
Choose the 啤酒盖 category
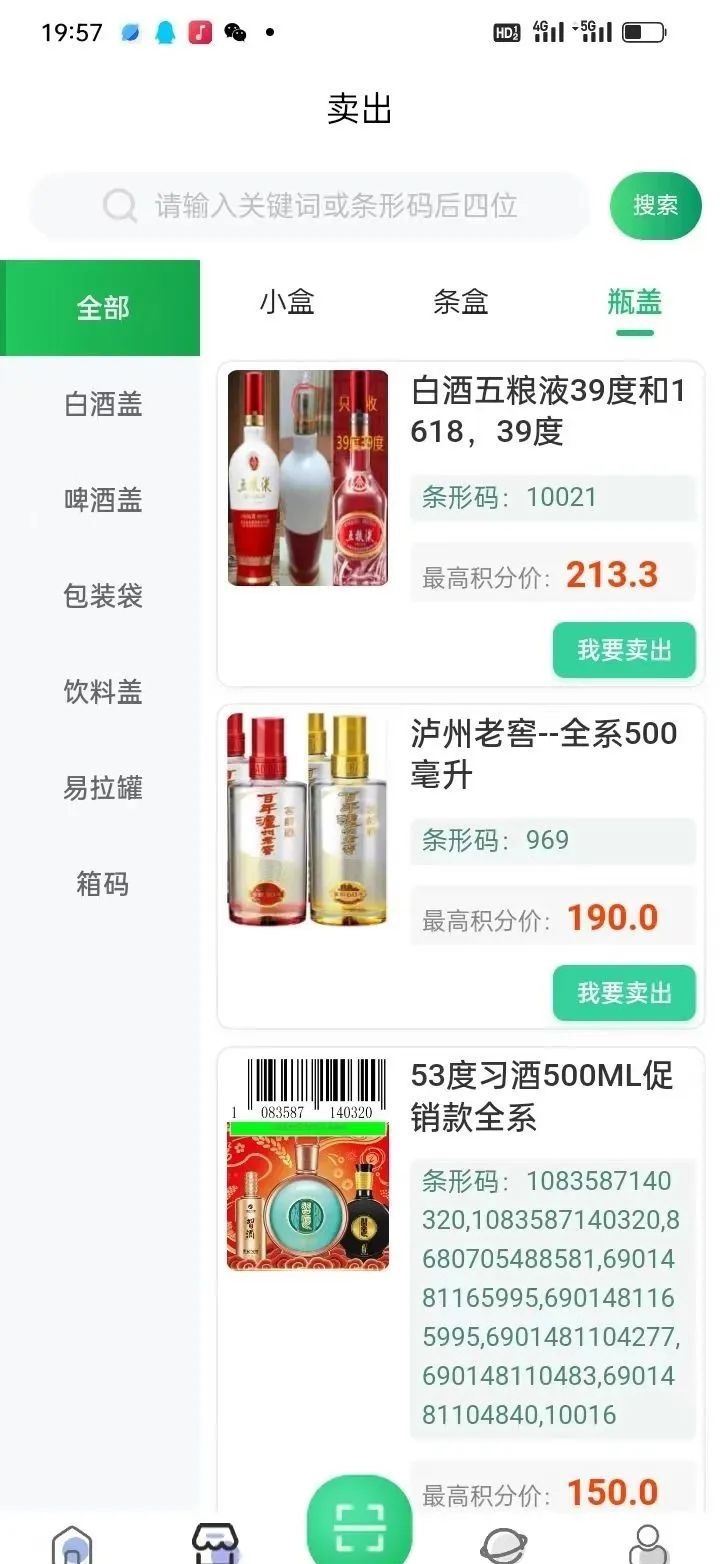102,500
